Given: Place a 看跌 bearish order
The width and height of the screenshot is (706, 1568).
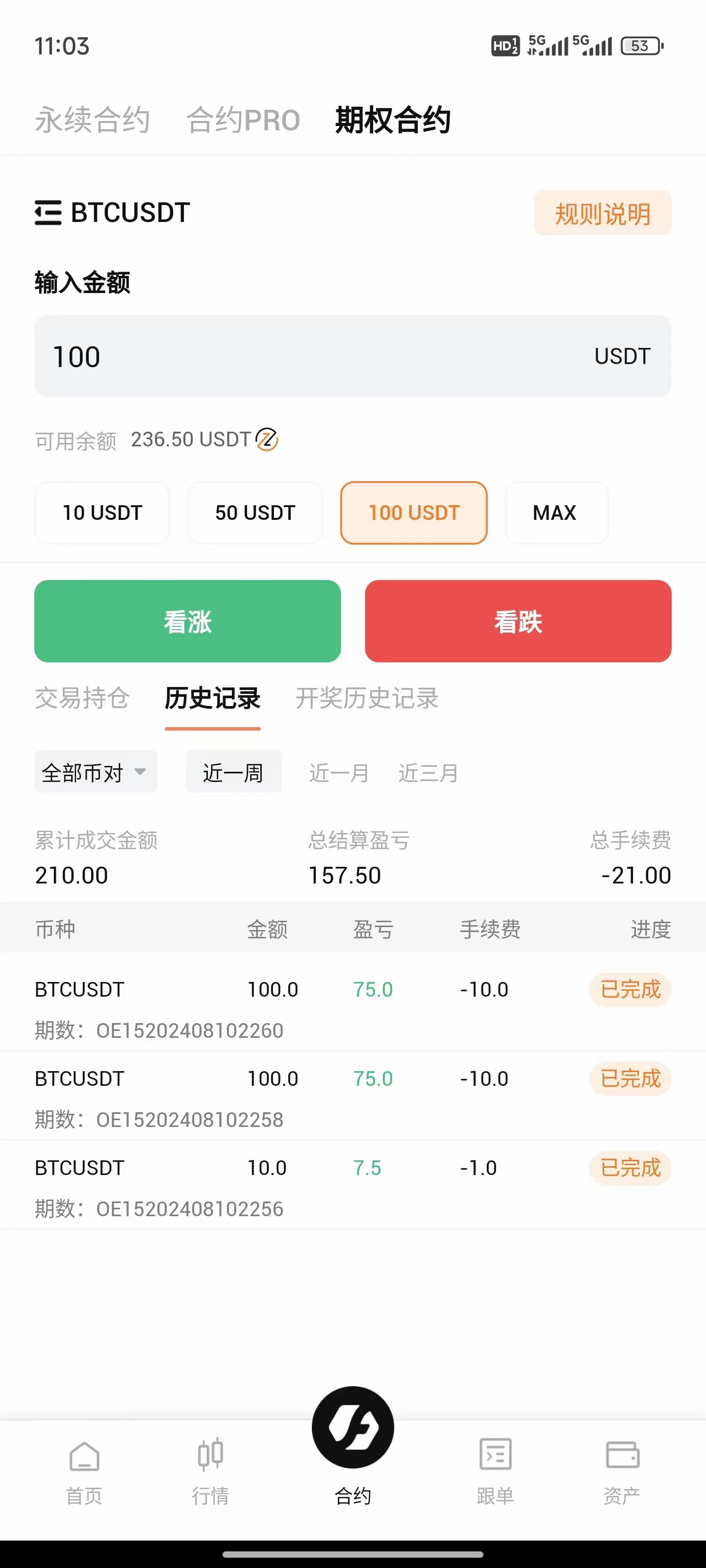Looking at the screenshot, I should pos(518,621).
